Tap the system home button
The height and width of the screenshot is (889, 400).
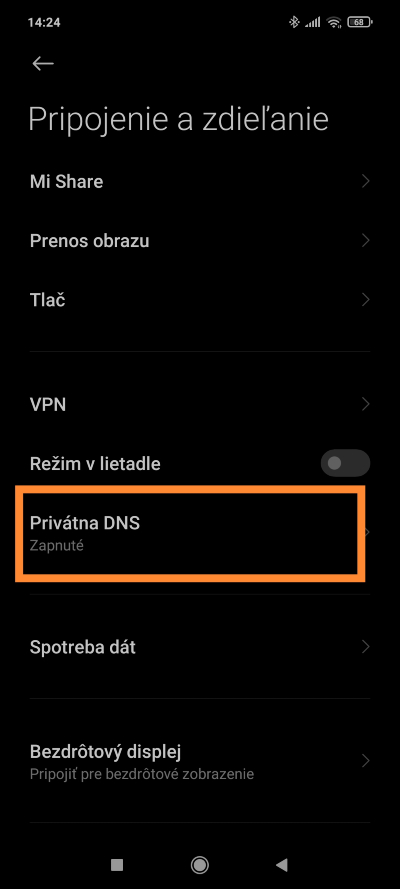pyautogui.click(x=199, y=865)
